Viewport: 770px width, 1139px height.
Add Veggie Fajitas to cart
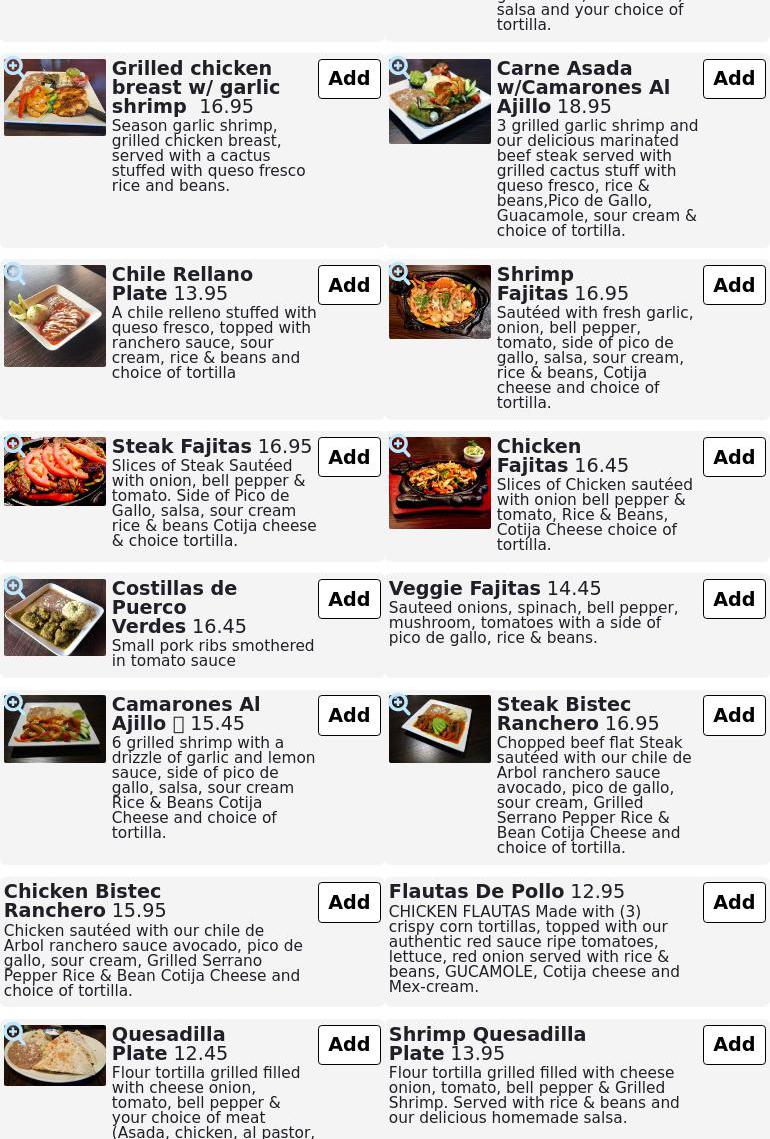pyautogui.click(x=733, y=599)
